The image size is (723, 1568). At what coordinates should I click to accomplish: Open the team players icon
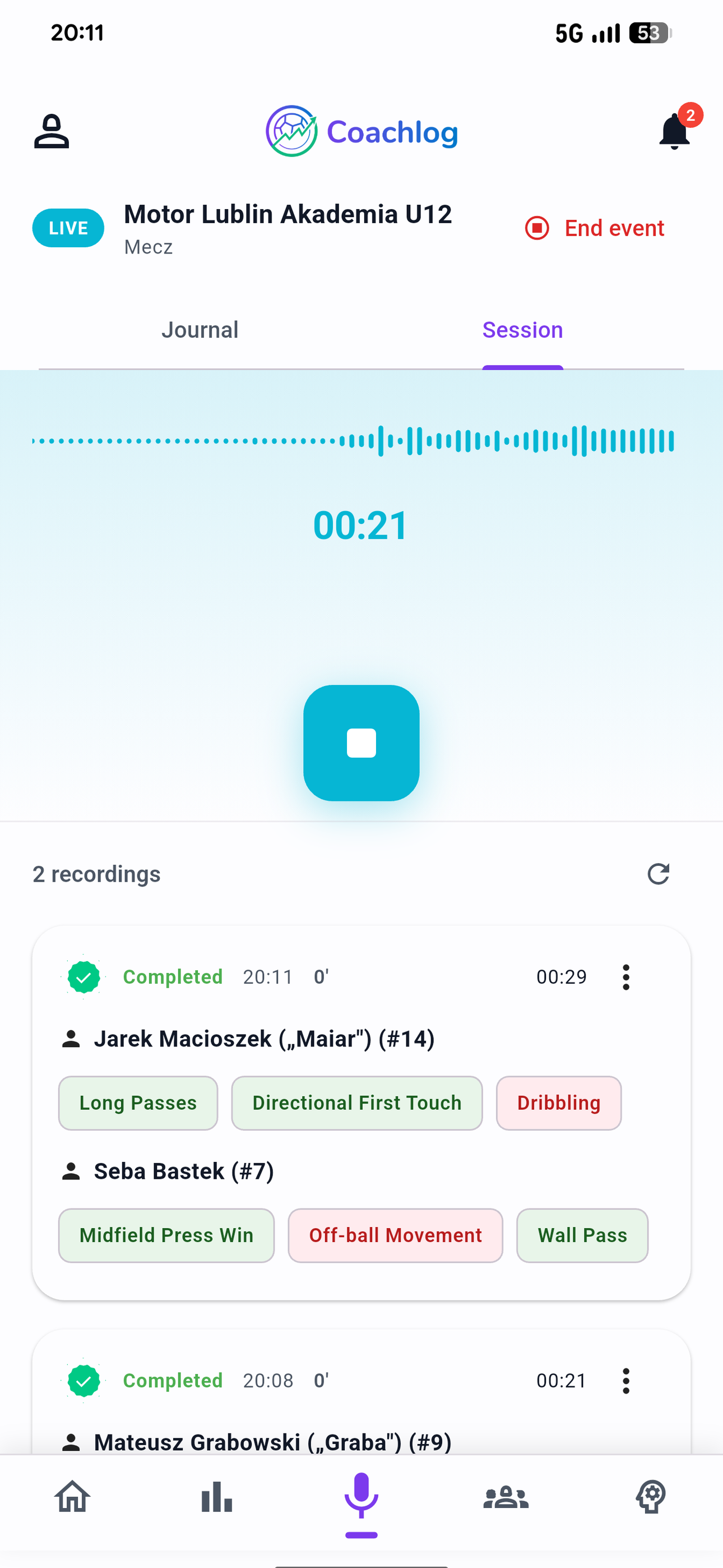pos(506,1497)
